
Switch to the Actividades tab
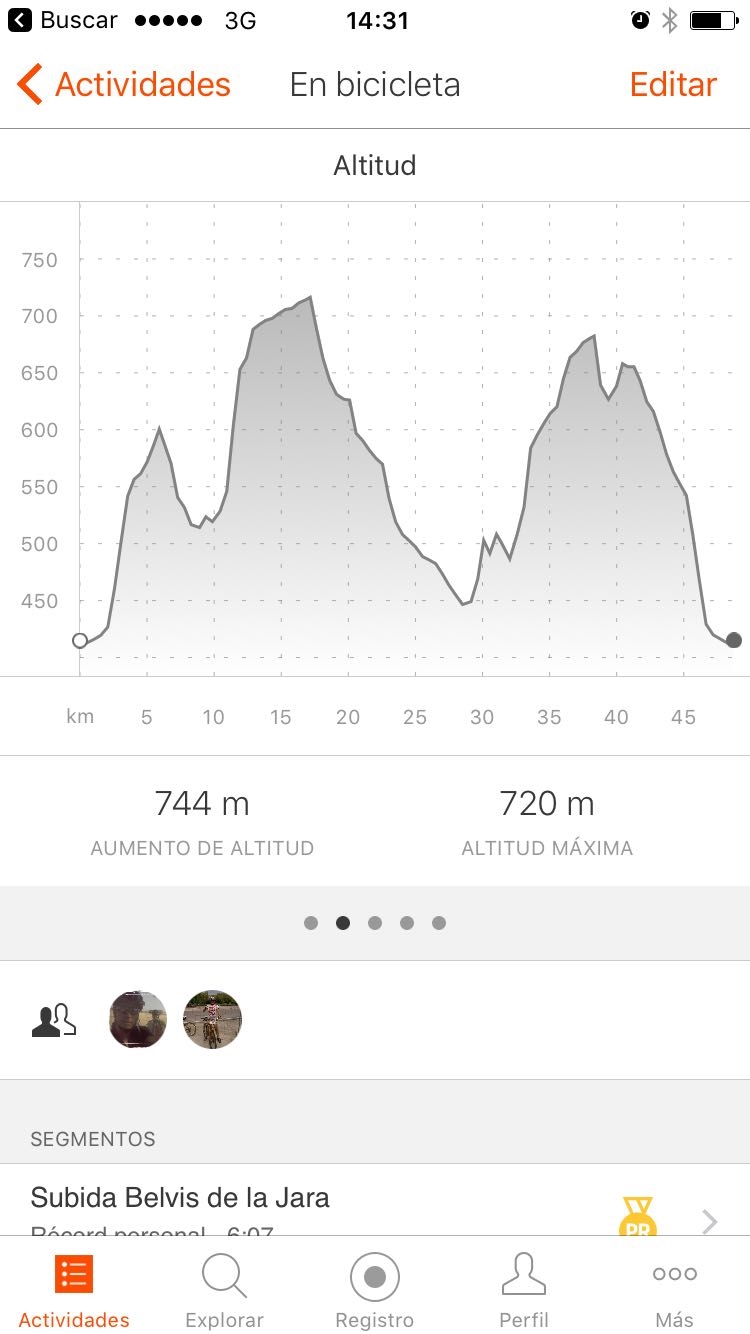point(74,1291)
